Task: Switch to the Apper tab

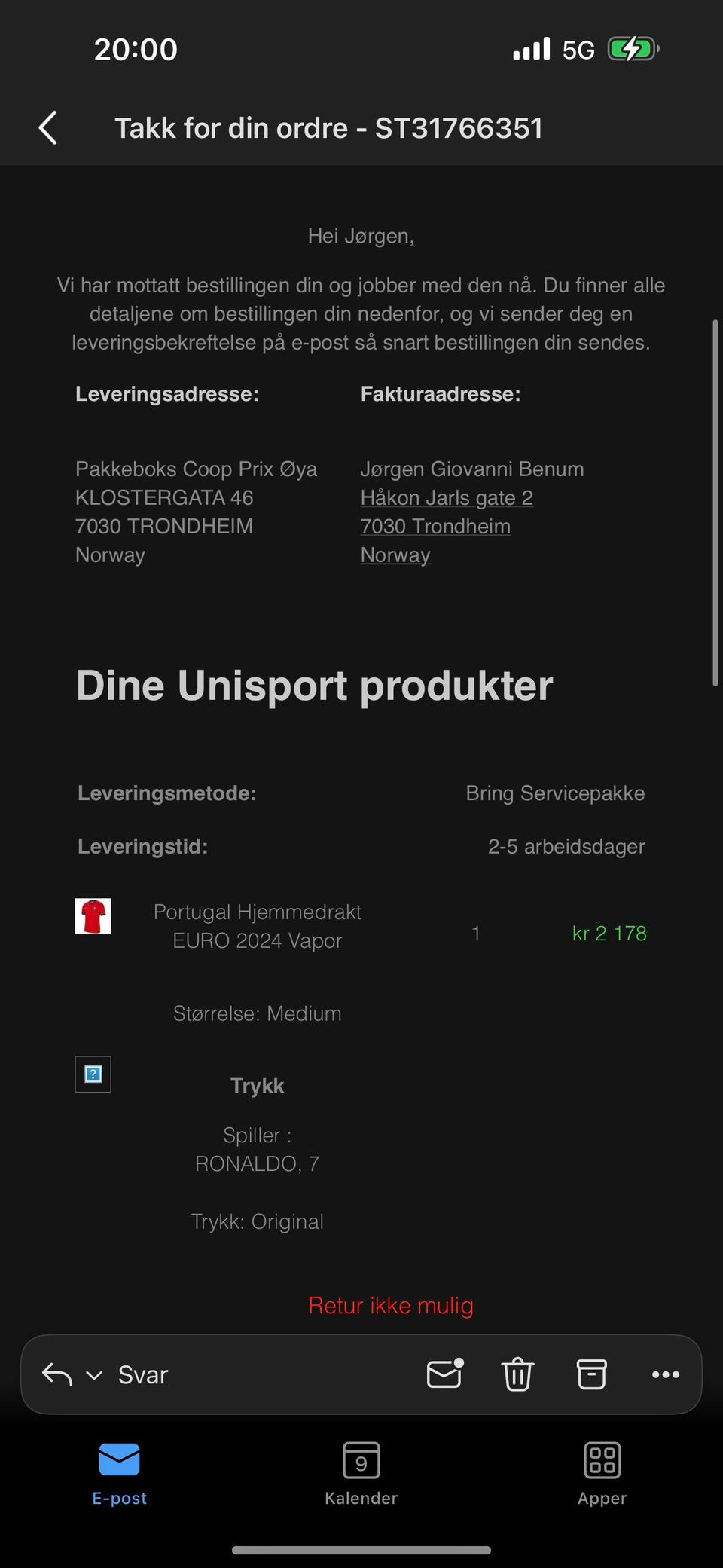Action: coord(602,1474)
